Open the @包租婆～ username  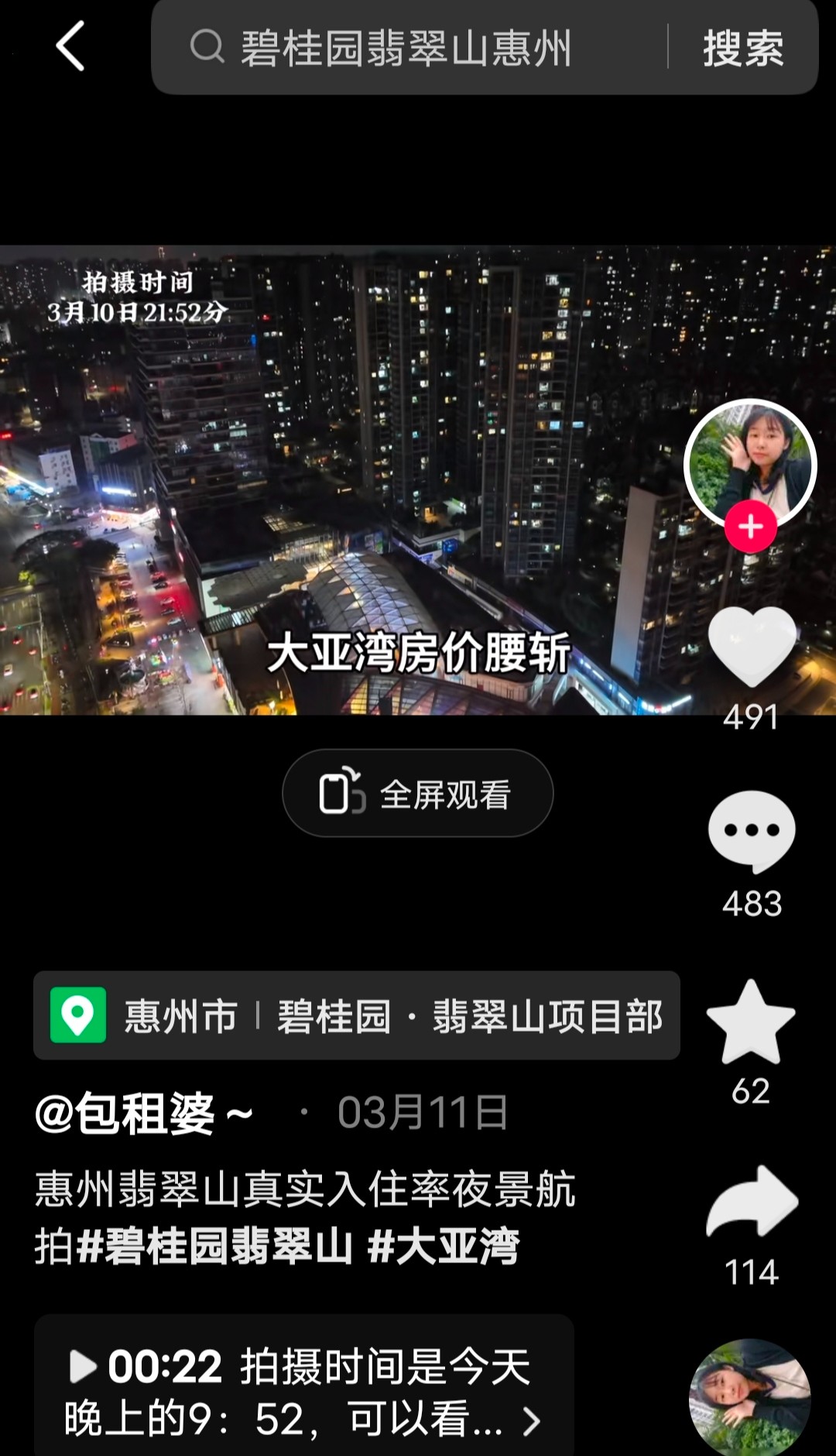tap(144, 1113)
